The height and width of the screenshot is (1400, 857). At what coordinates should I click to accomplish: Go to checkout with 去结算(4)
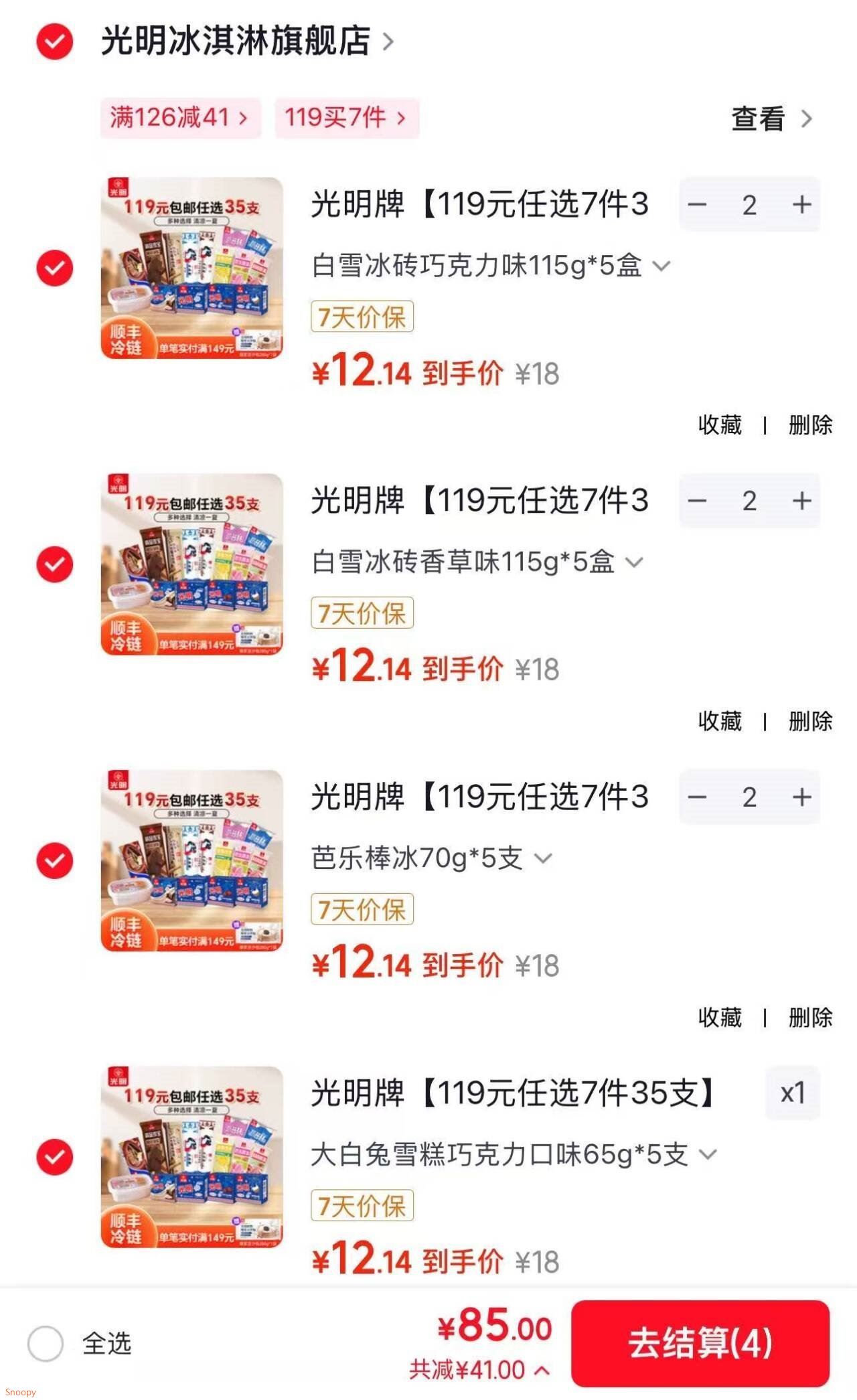700,1343
